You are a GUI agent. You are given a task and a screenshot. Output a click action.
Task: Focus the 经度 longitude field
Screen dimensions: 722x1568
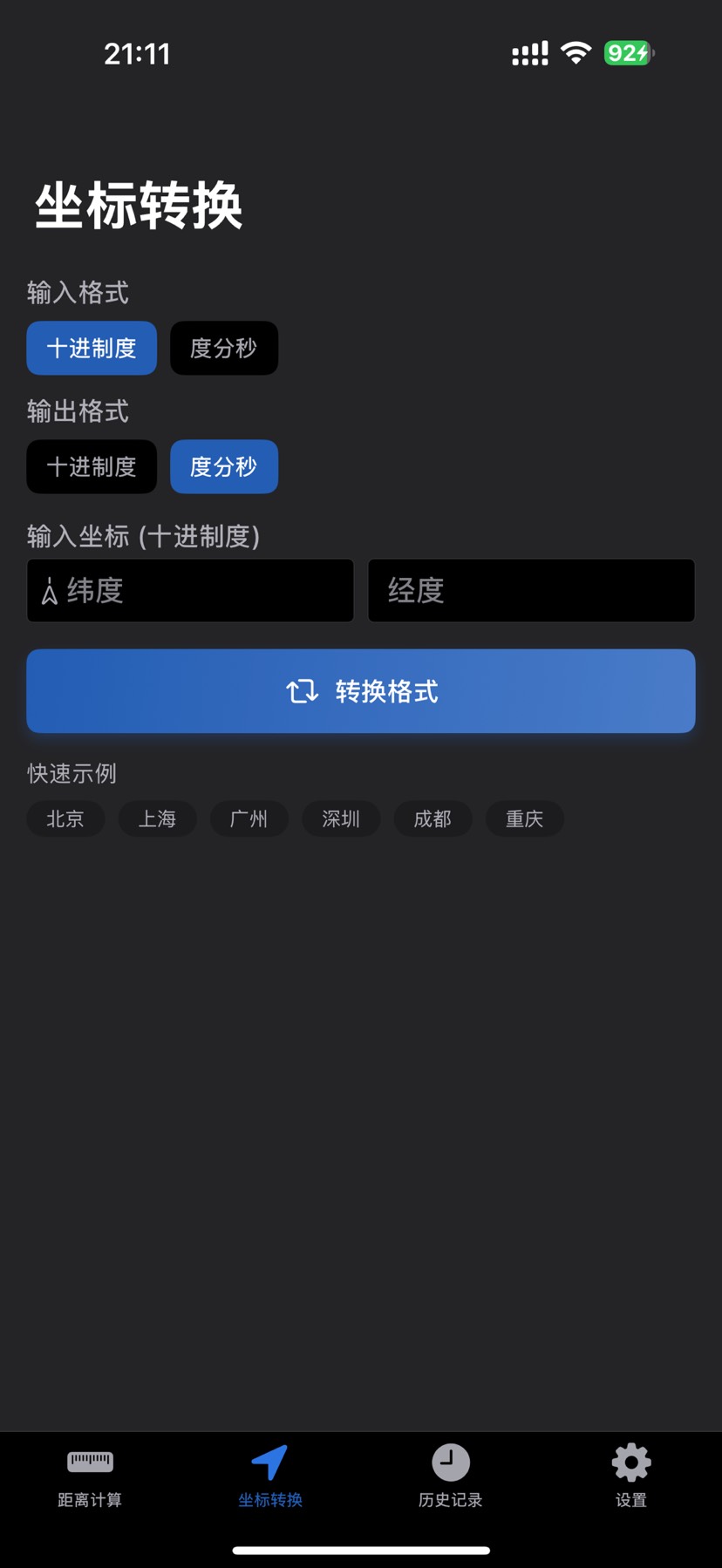[531, 590]
